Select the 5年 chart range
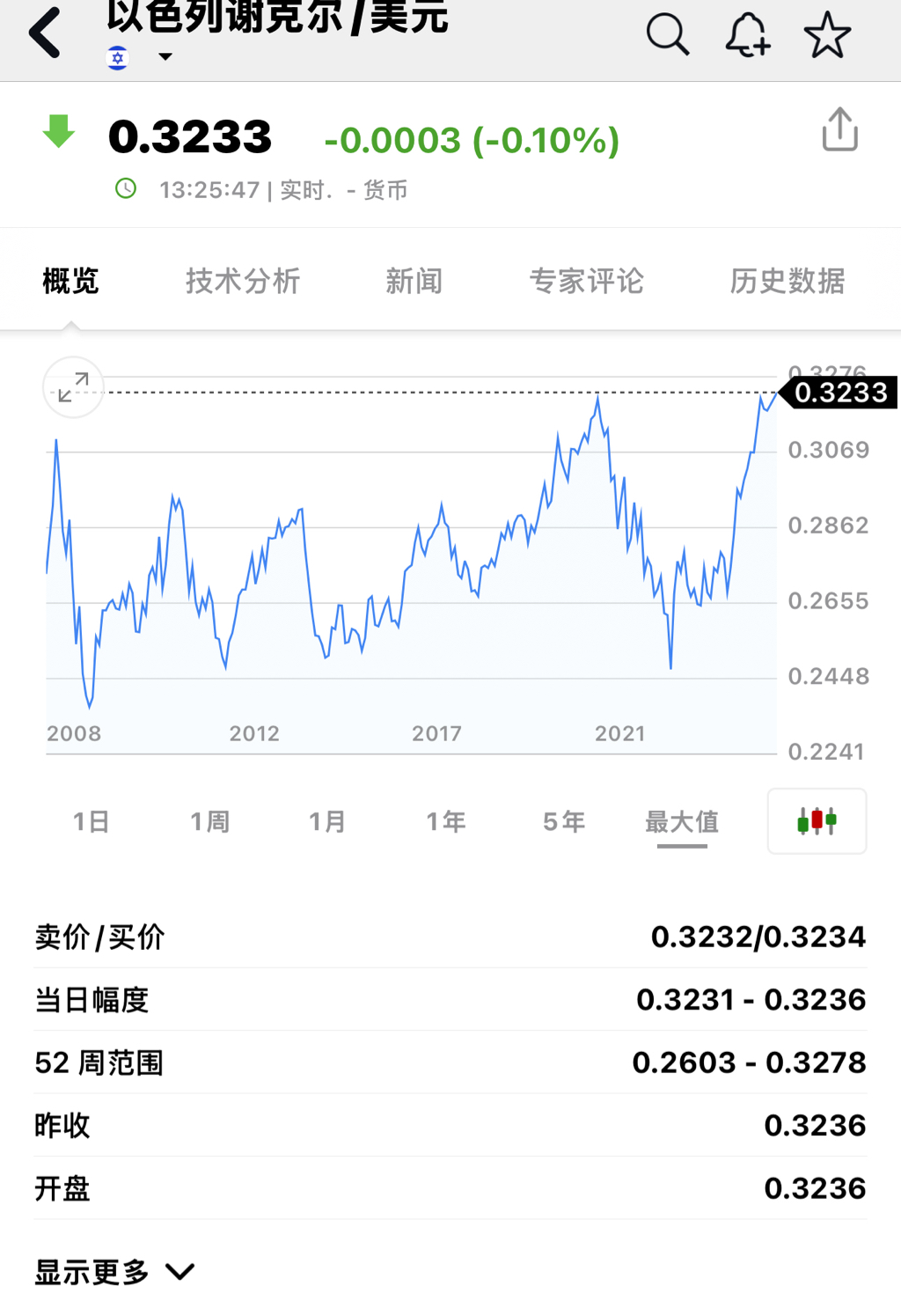This screenshot has width=901, height=1316. [x=563, y=821]
